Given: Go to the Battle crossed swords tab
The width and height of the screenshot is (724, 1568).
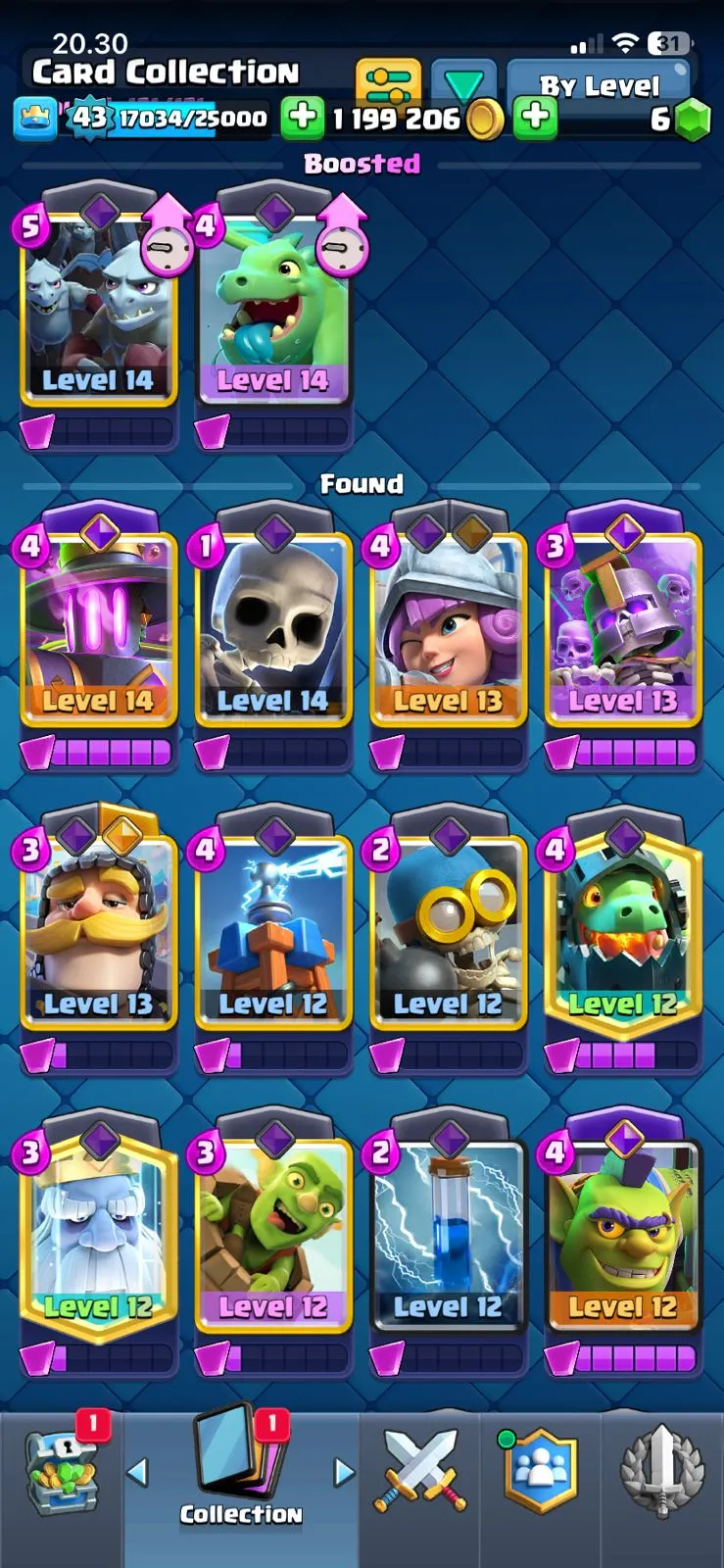Looking at the screenshot, I should tap(419, 1470).
